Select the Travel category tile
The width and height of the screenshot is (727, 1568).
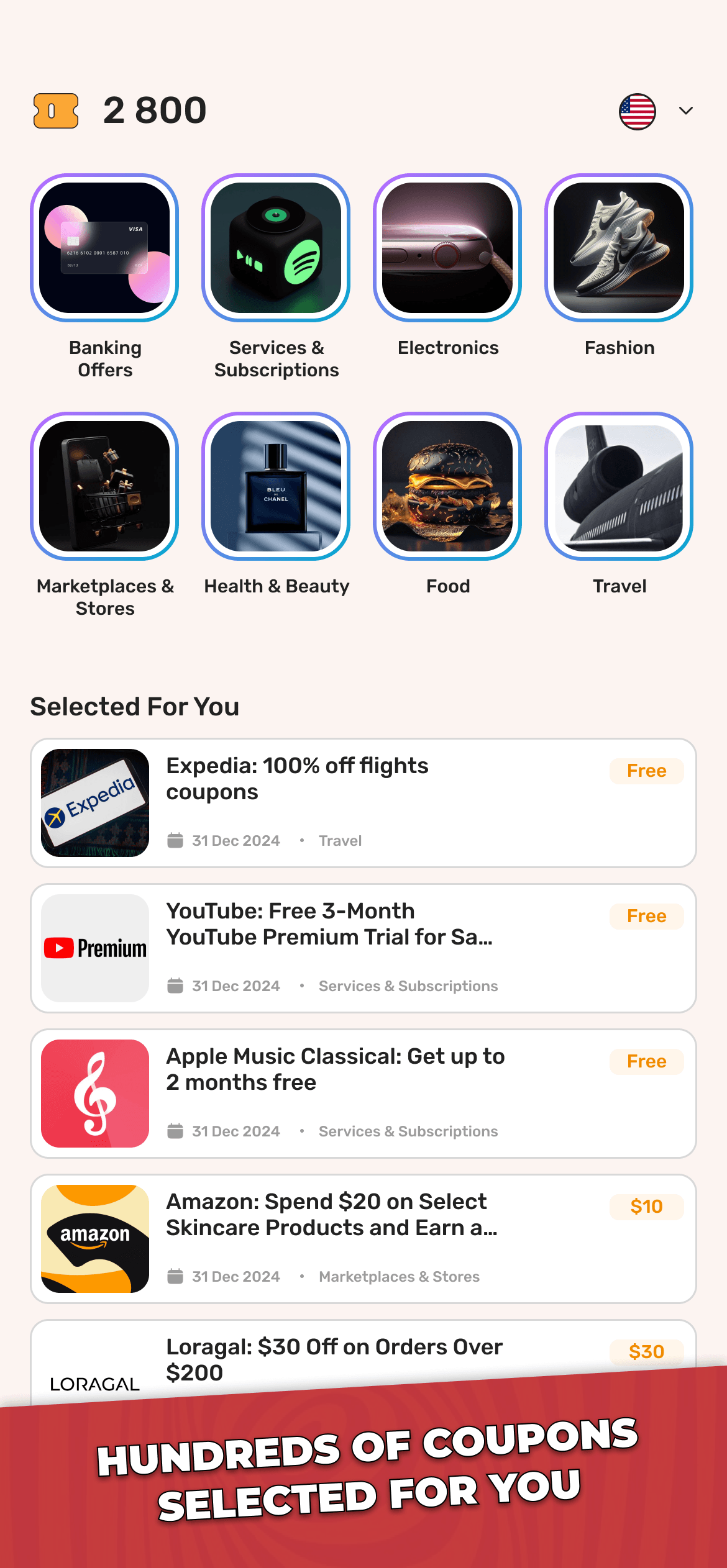tap(619, 487)
